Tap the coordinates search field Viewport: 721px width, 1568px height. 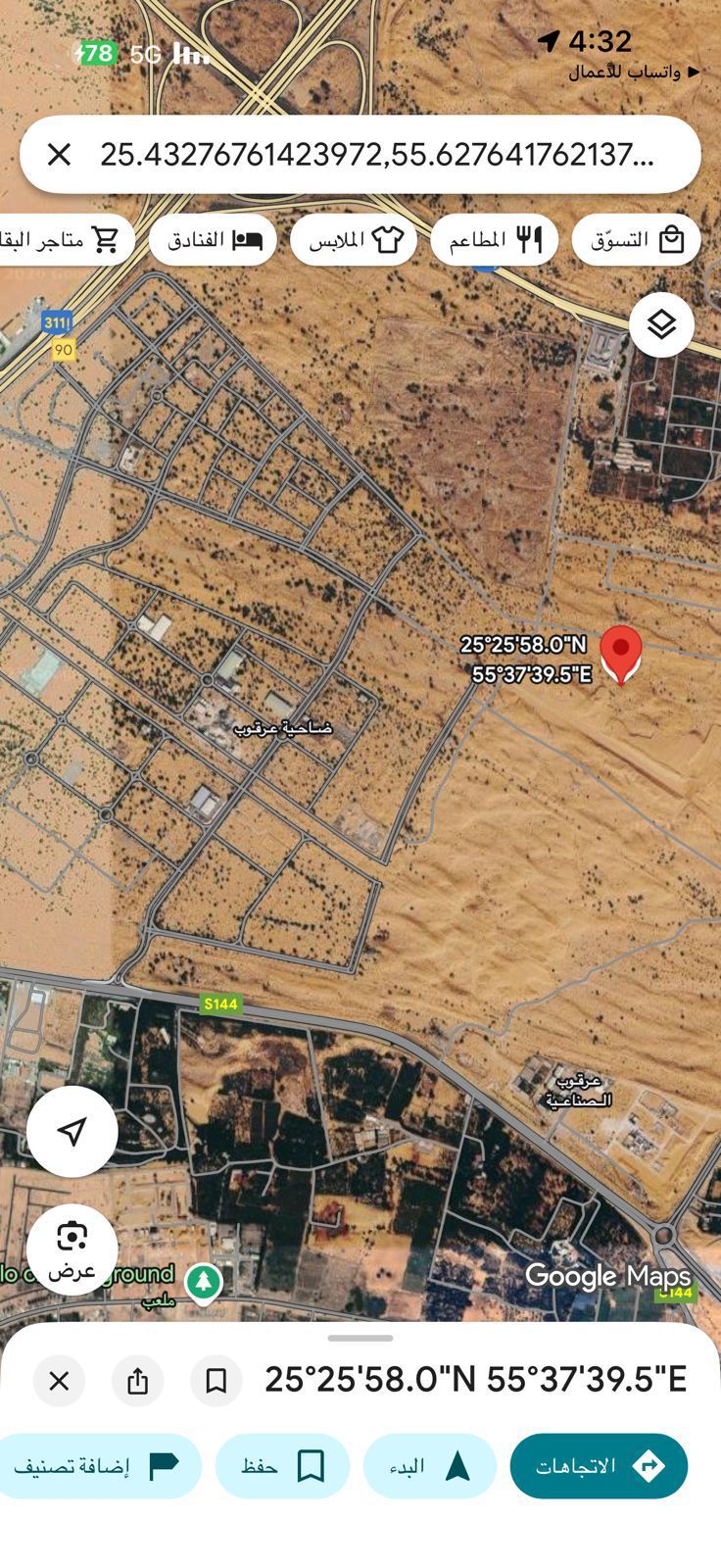(377, 155)
